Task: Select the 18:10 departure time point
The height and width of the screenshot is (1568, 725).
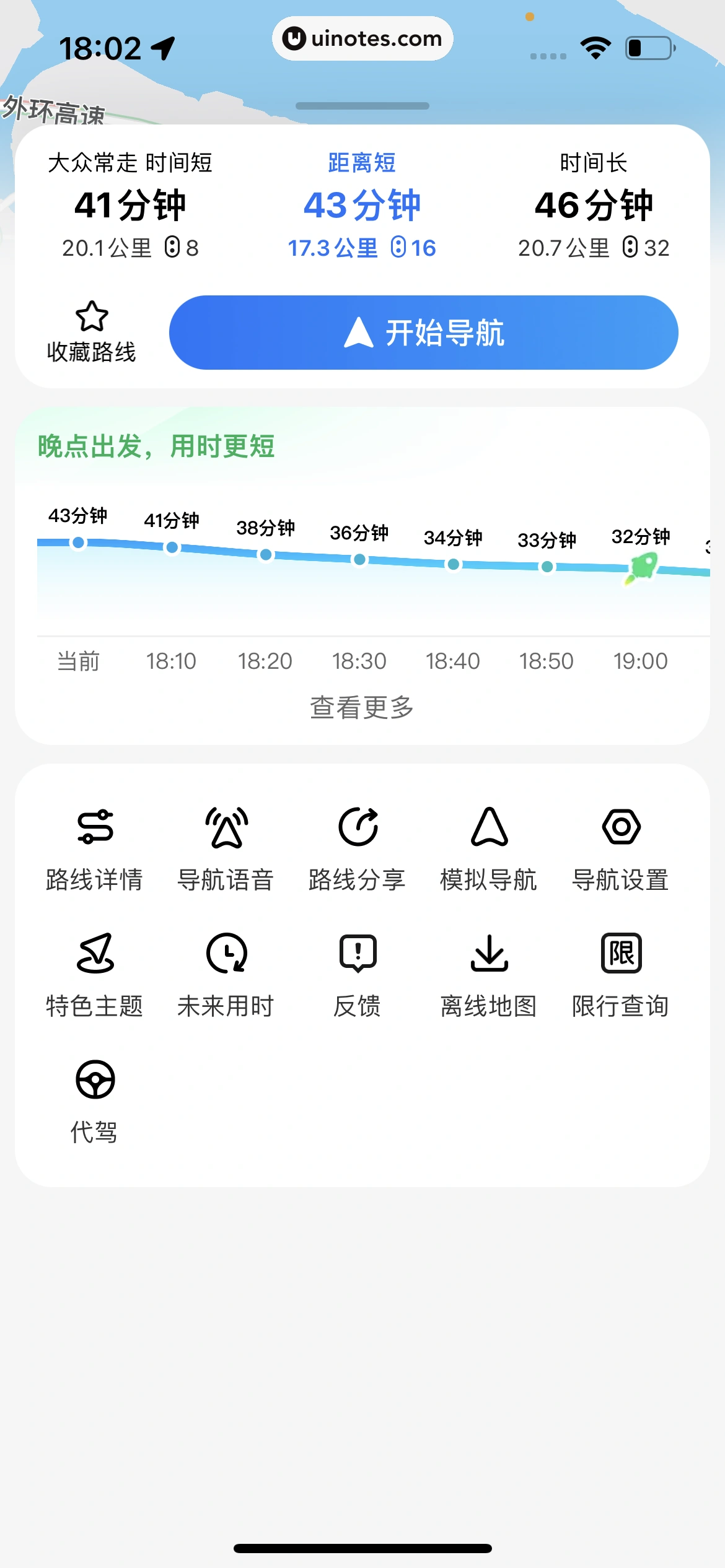Action: coord(172,548)
